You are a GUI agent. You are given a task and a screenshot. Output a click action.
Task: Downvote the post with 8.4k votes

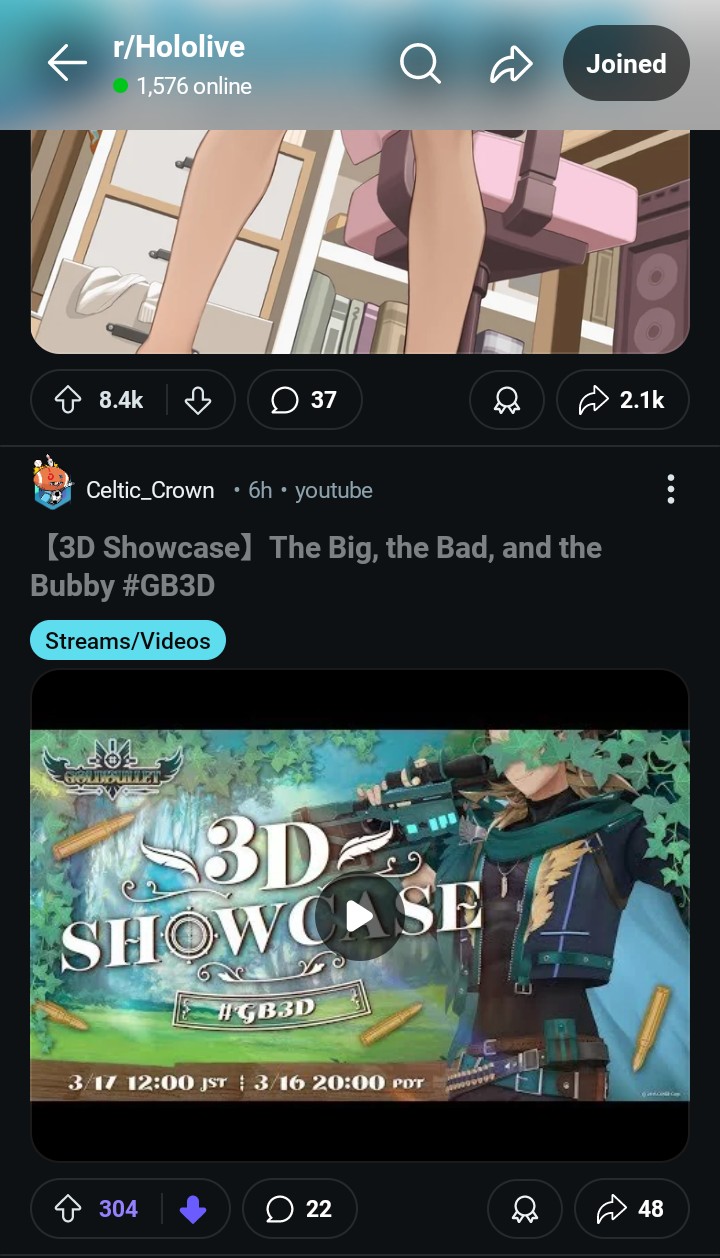pyautogui.click(x=198, y=400)
